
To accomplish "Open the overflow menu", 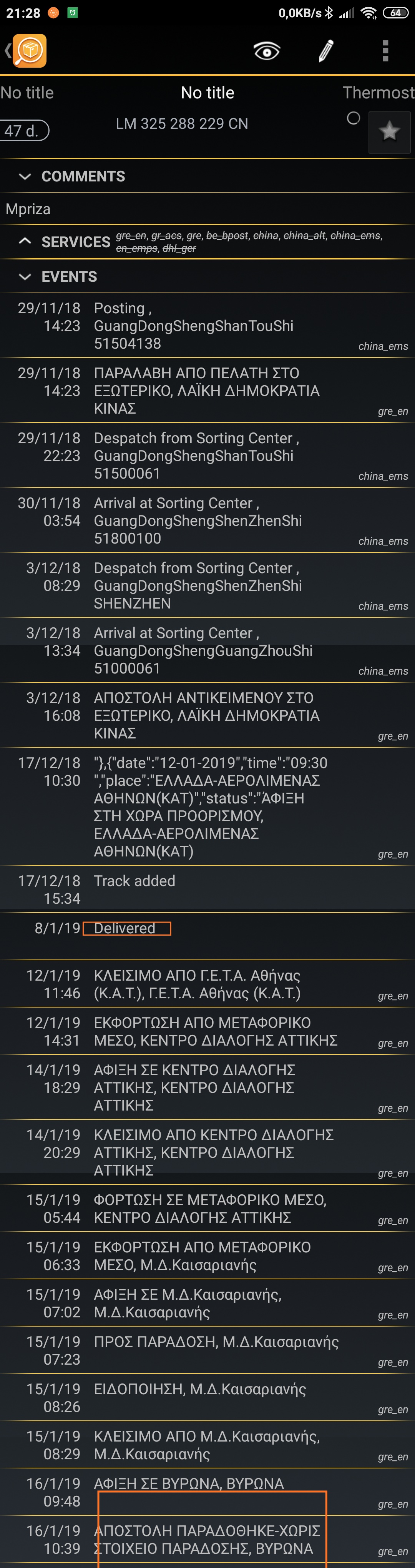I will tap(385, 51).
